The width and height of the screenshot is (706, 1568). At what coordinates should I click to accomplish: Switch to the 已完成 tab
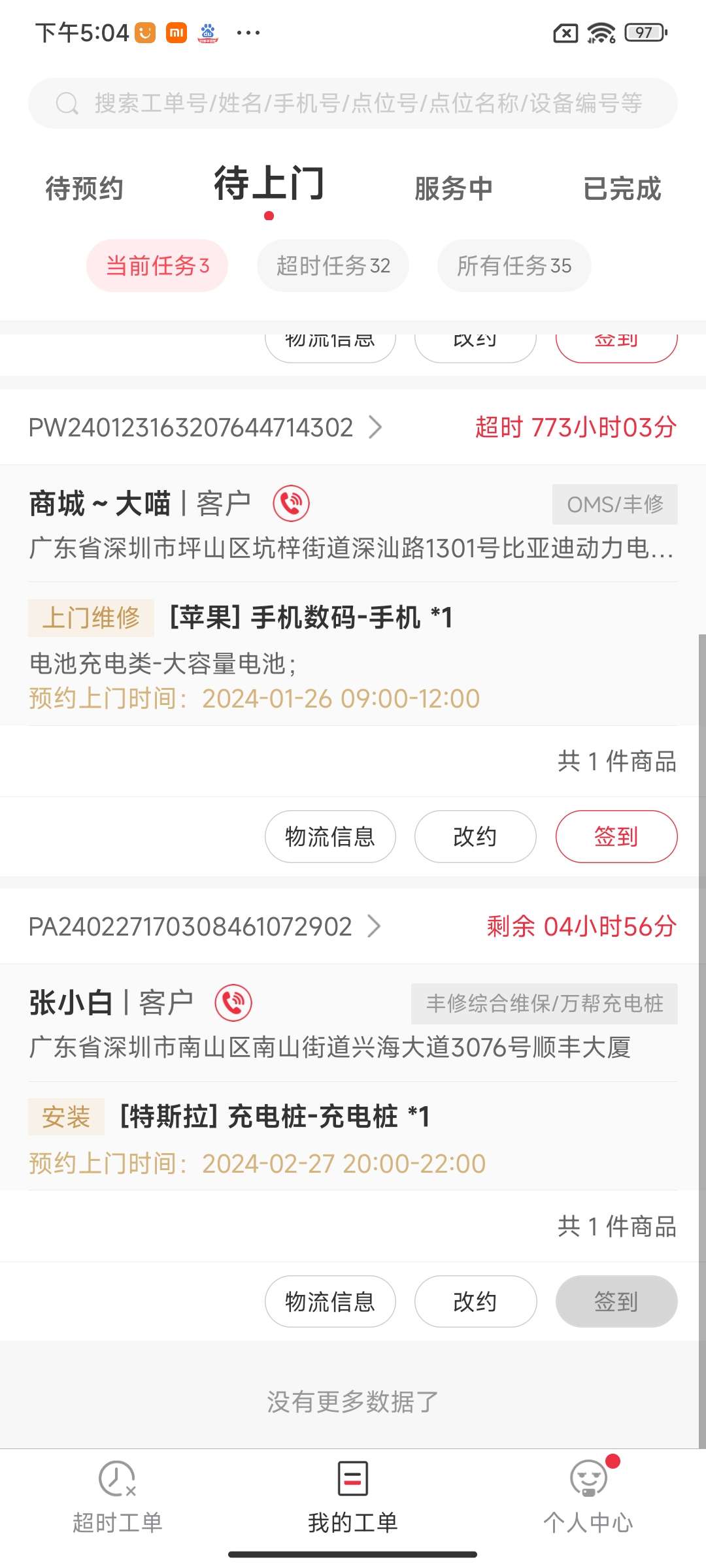(x=622, y=189)
